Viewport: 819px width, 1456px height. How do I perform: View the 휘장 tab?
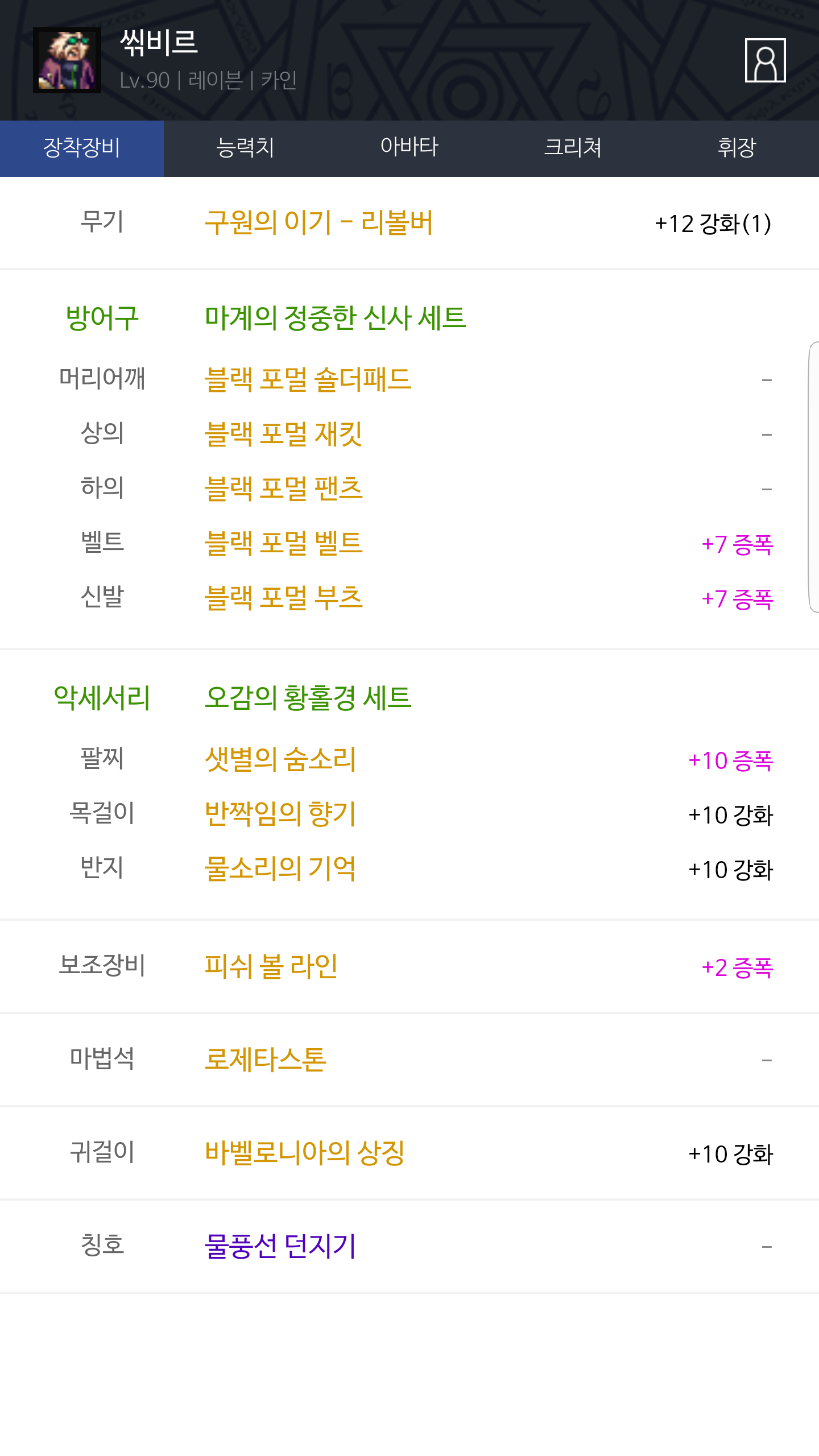pos(737,148)
